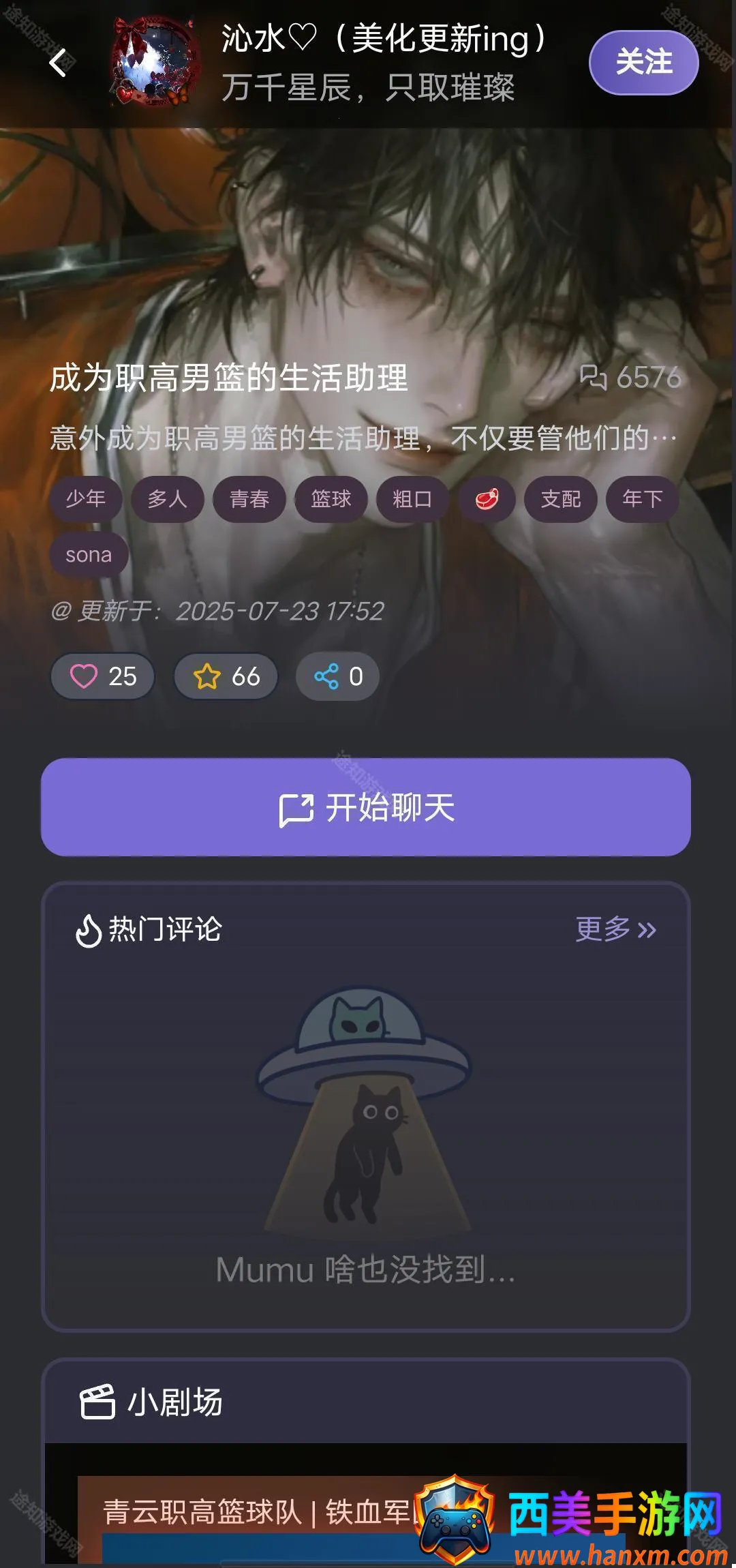The width and height of the screenshot is (736, 1568).
Task: Select the 篮球 tag
Action: pyautogui.click(x=331, y=499)
